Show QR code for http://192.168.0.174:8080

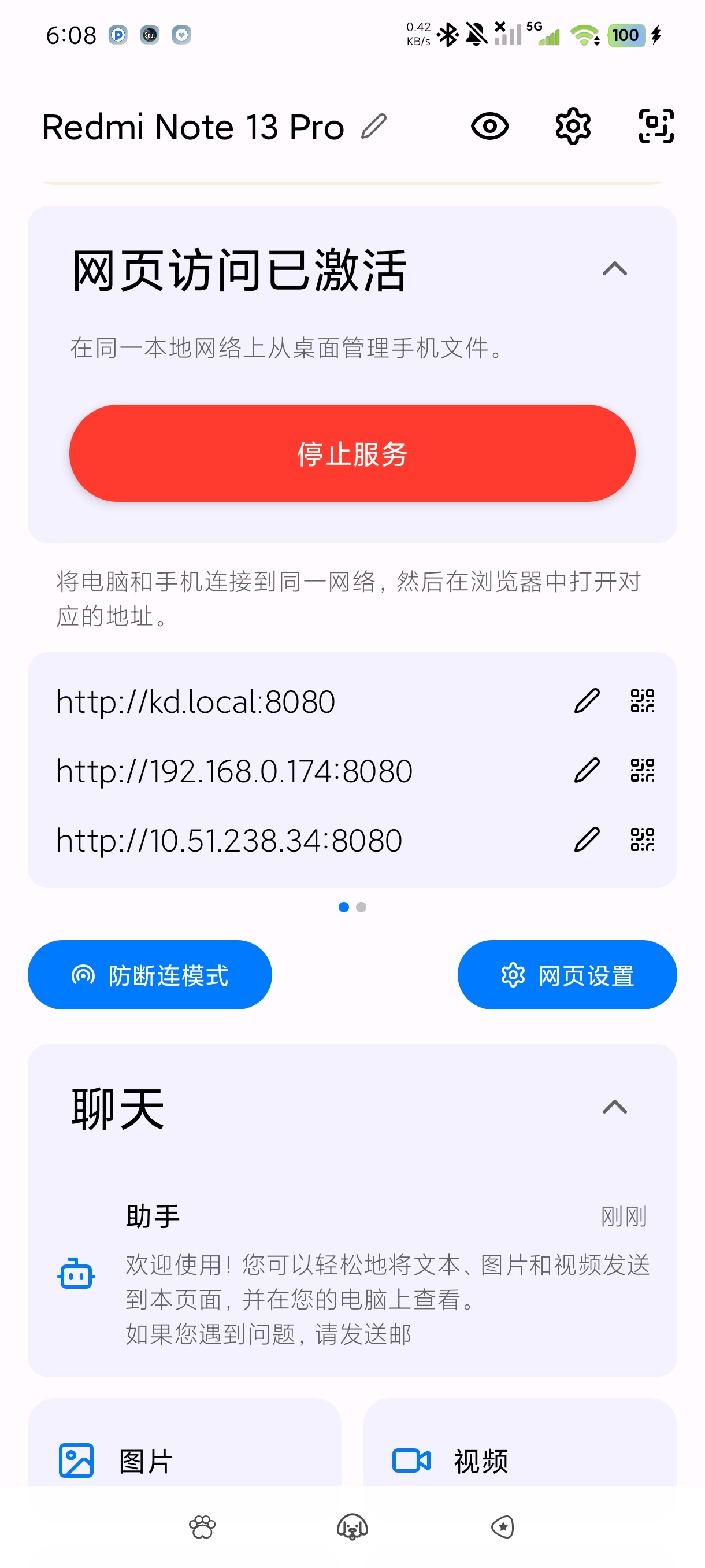643,771
